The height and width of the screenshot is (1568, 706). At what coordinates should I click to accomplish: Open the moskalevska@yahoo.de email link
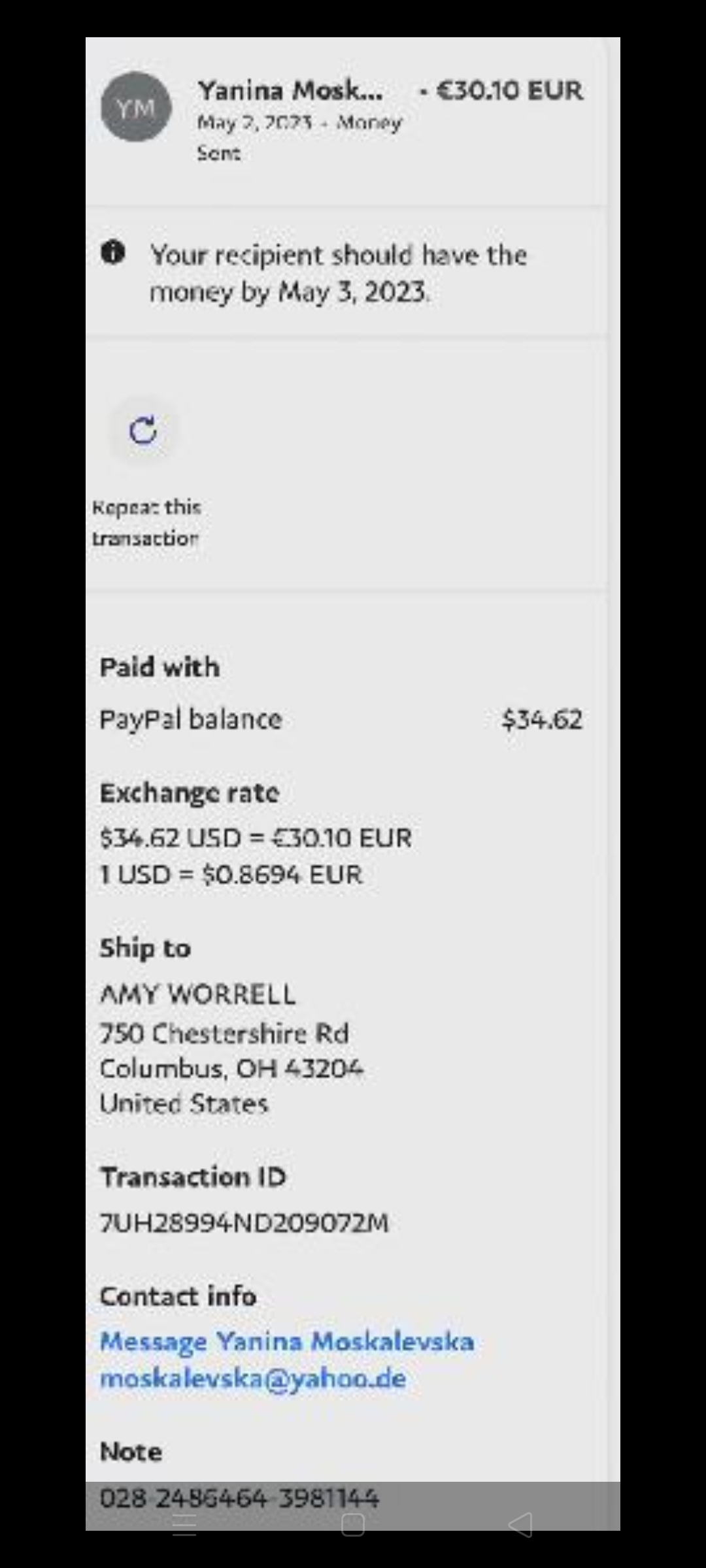click(x=253, y=1379)
